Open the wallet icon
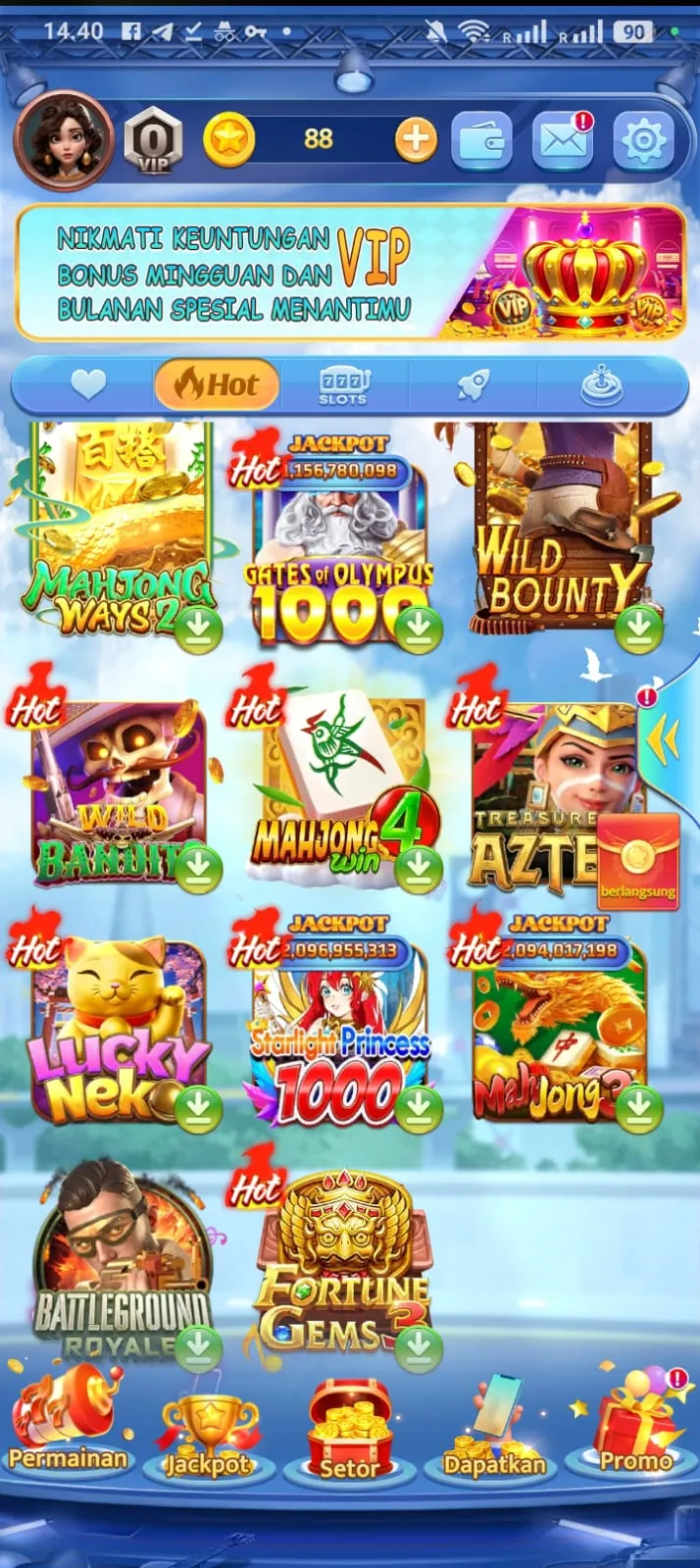This screenshot has height=1568, width=700. (481, 141)
